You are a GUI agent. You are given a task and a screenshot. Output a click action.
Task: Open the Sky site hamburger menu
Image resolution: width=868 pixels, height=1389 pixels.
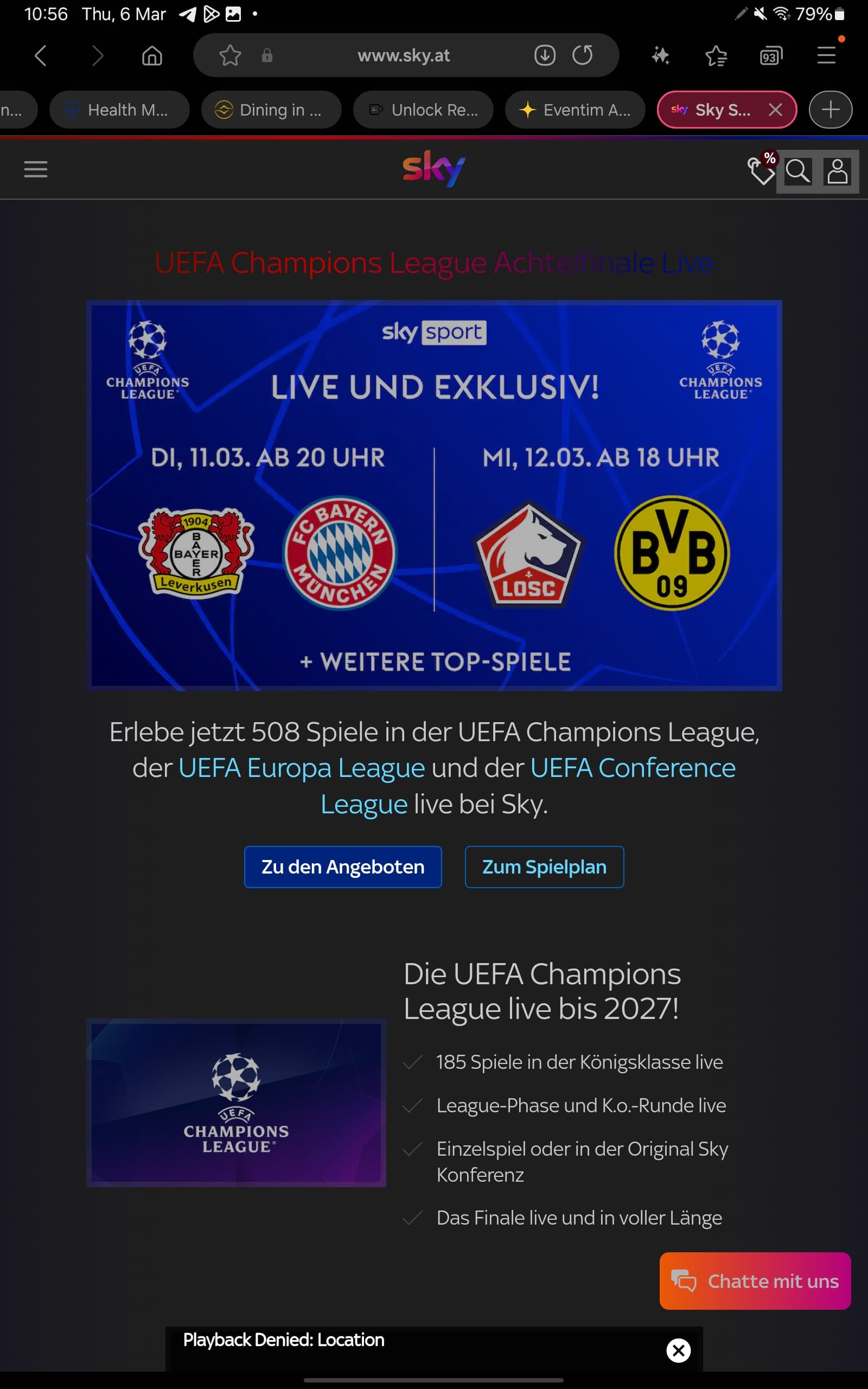36,169
